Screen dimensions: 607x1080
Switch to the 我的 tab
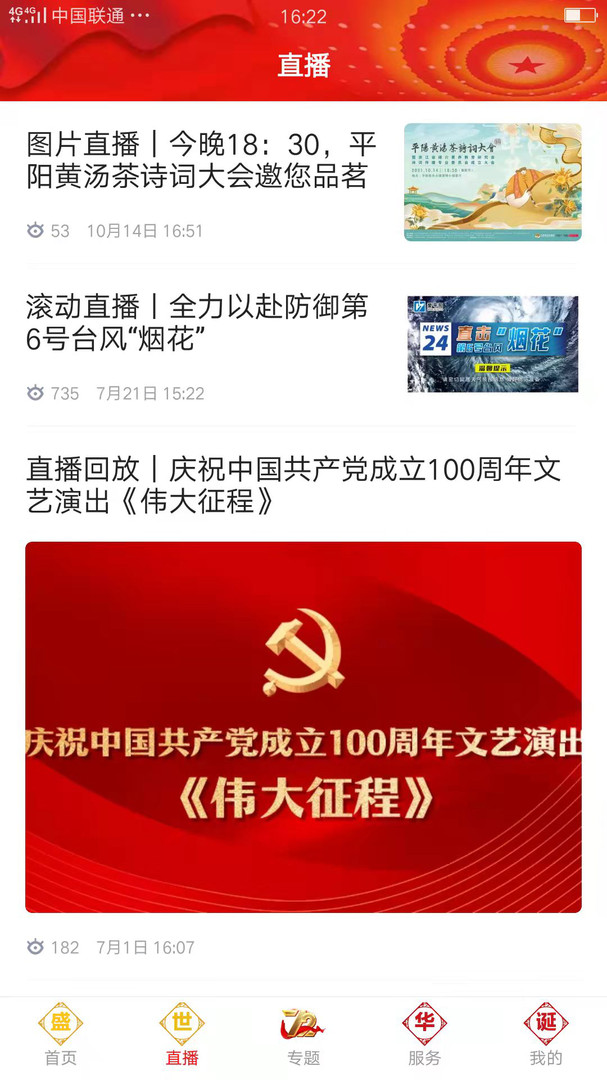[x=546, y=1035]
